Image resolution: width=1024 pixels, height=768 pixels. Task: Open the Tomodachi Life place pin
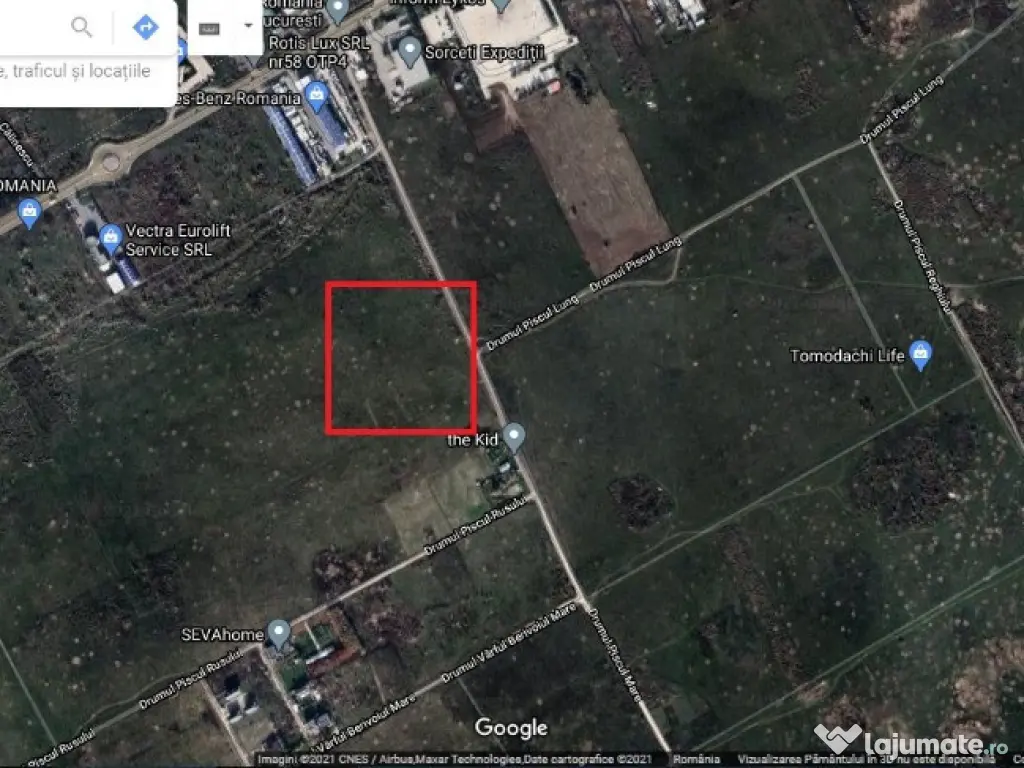tap(921, 353)
